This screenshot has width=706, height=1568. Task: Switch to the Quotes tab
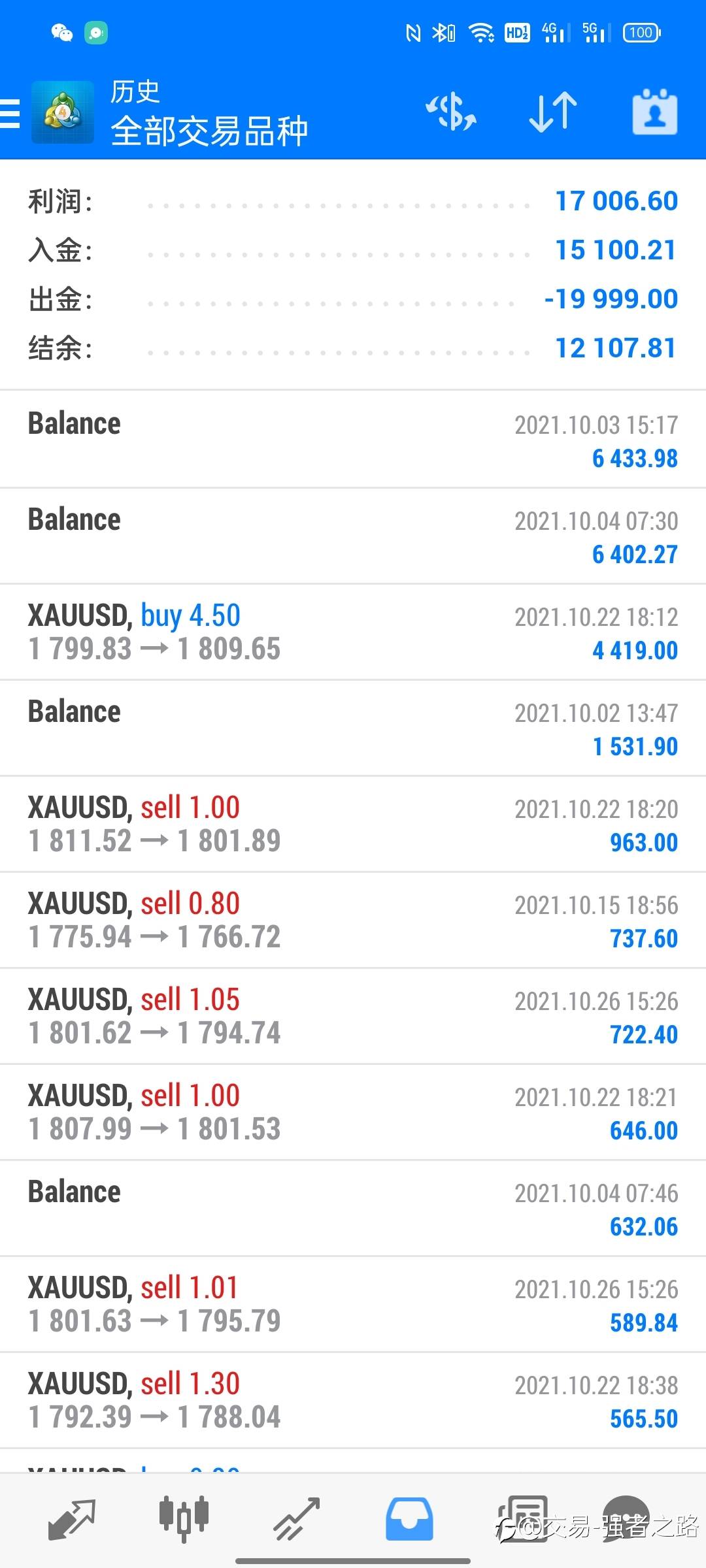pos(72,1518)
